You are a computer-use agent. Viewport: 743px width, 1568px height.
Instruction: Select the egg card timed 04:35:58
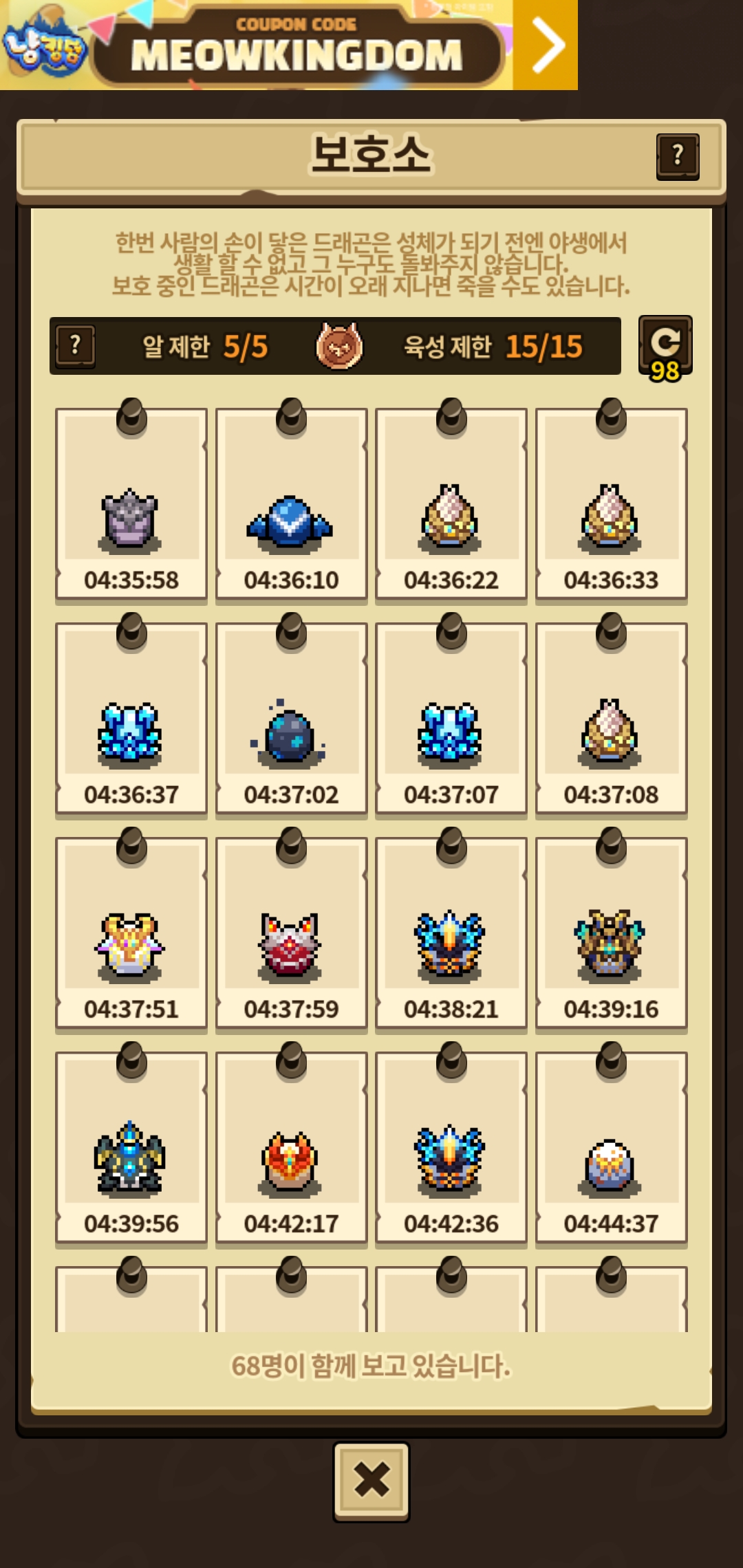[x=131, y=505]
